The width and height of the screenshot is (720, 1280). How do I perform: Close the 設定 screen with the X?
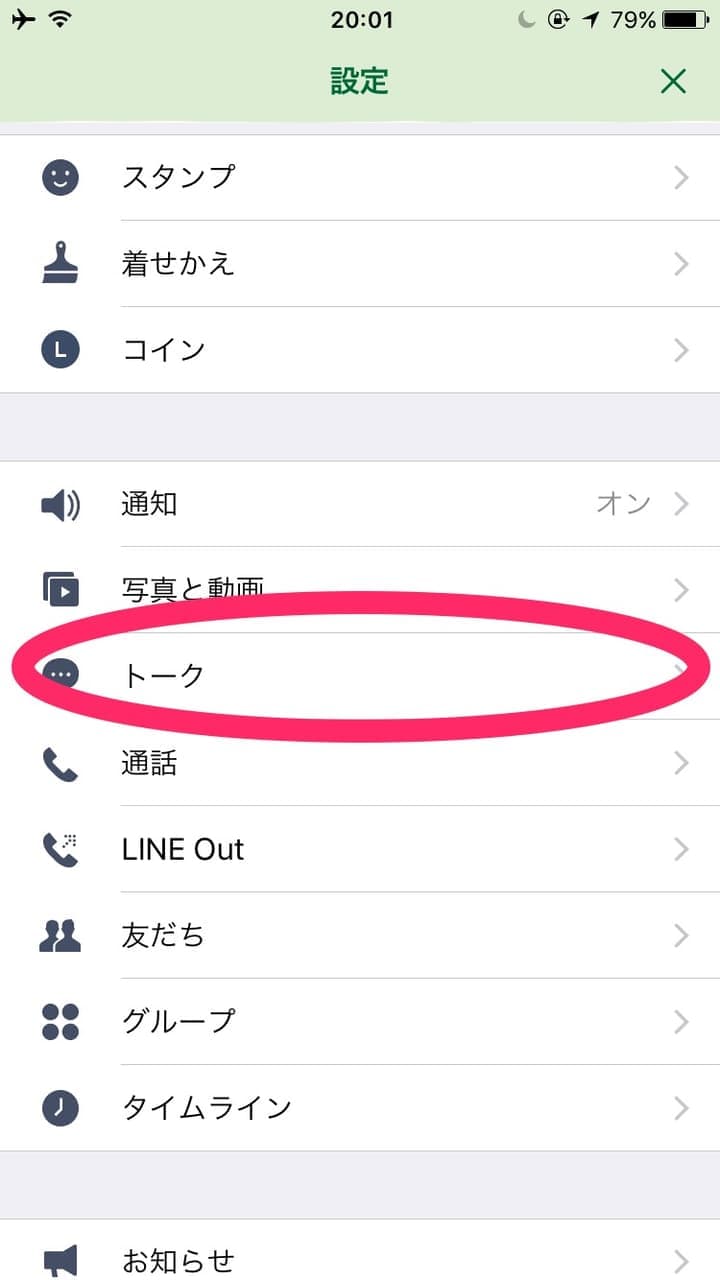(x=673, y=82)
